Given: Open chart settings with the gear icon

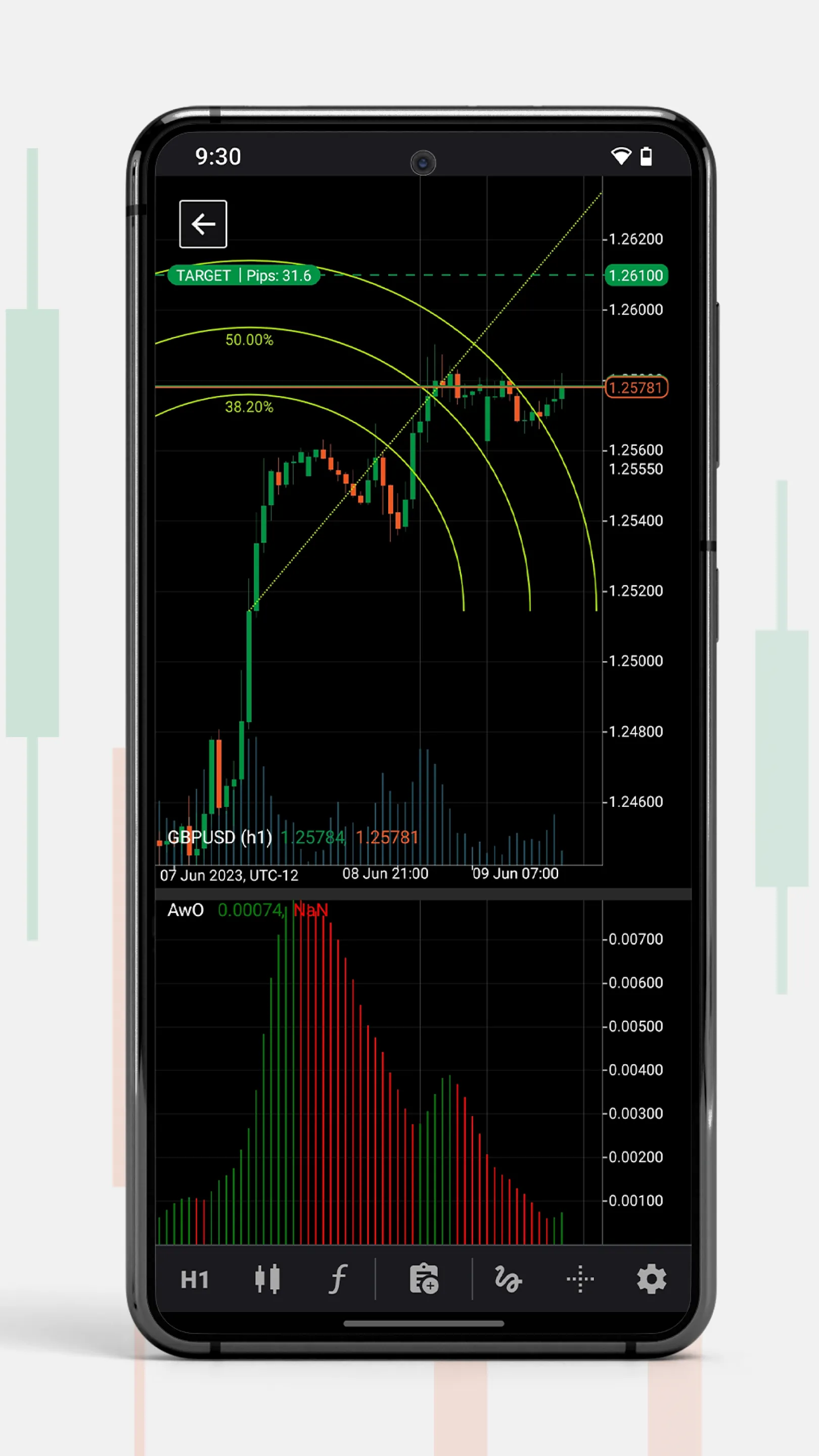Looking at the screenshot, I should 652,1279.
